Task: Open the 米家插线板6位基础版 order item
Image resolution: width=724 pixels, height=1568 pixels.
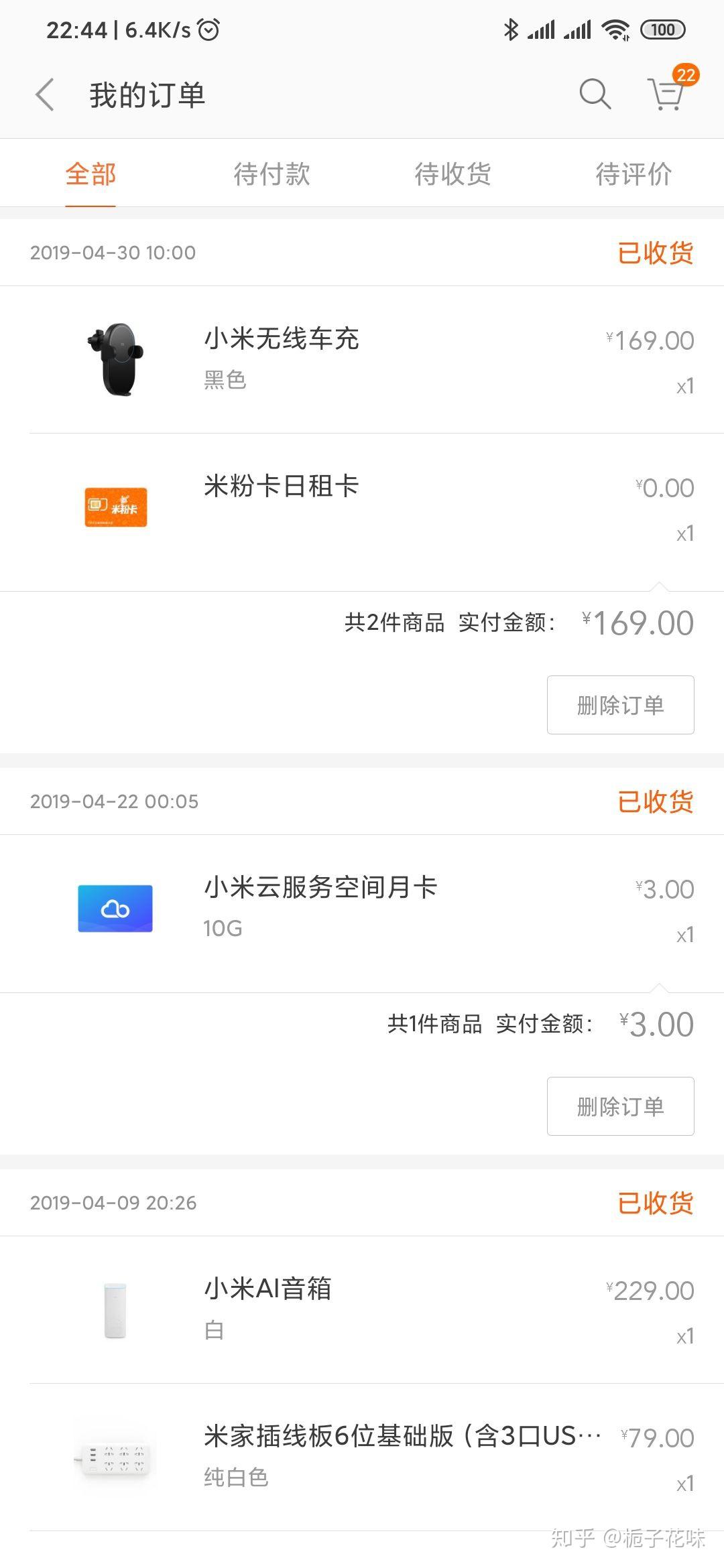Action: 362,1457
